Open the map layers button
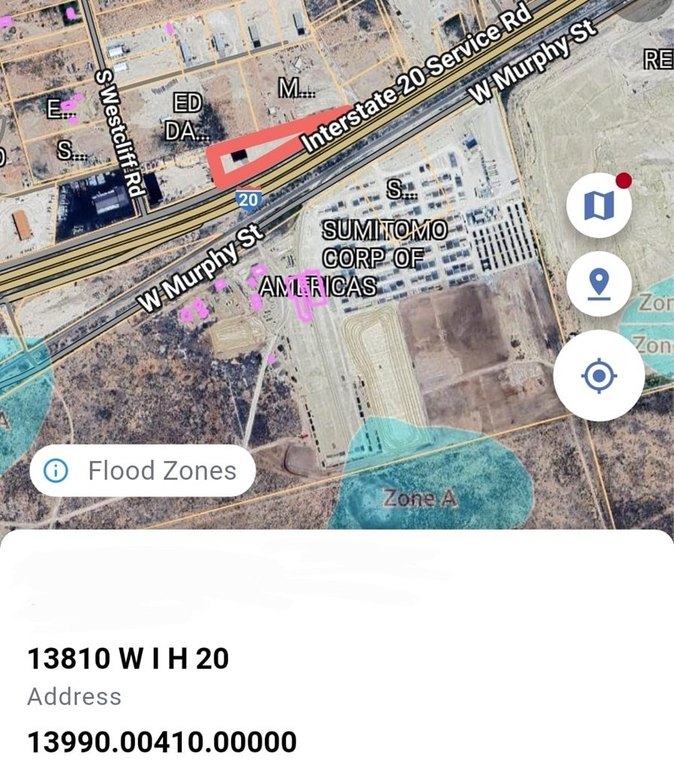 click(x=599, y=205)
